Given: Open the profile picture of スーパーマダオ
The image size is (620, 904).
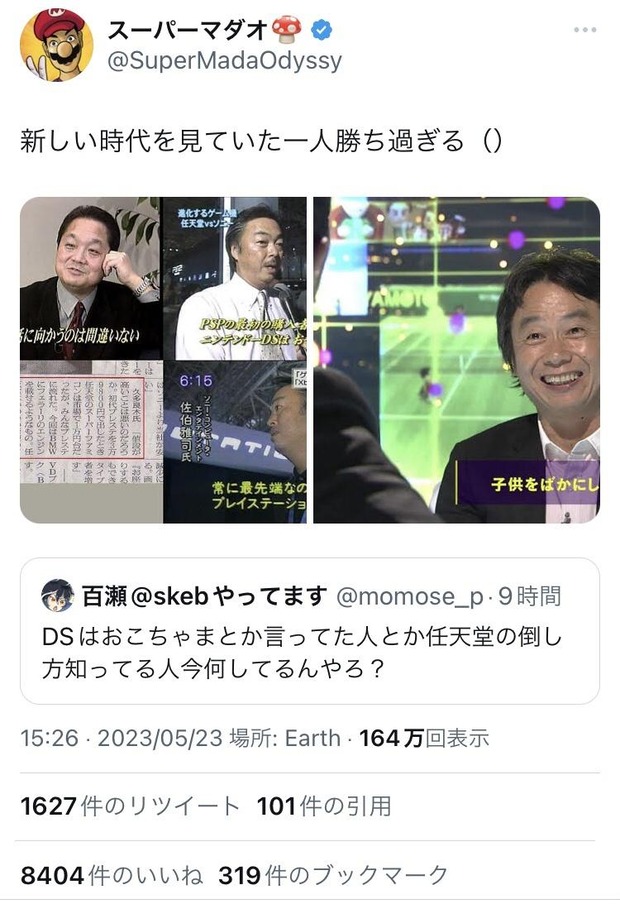Looking at the screenshot, I should [x=57, y=45].
